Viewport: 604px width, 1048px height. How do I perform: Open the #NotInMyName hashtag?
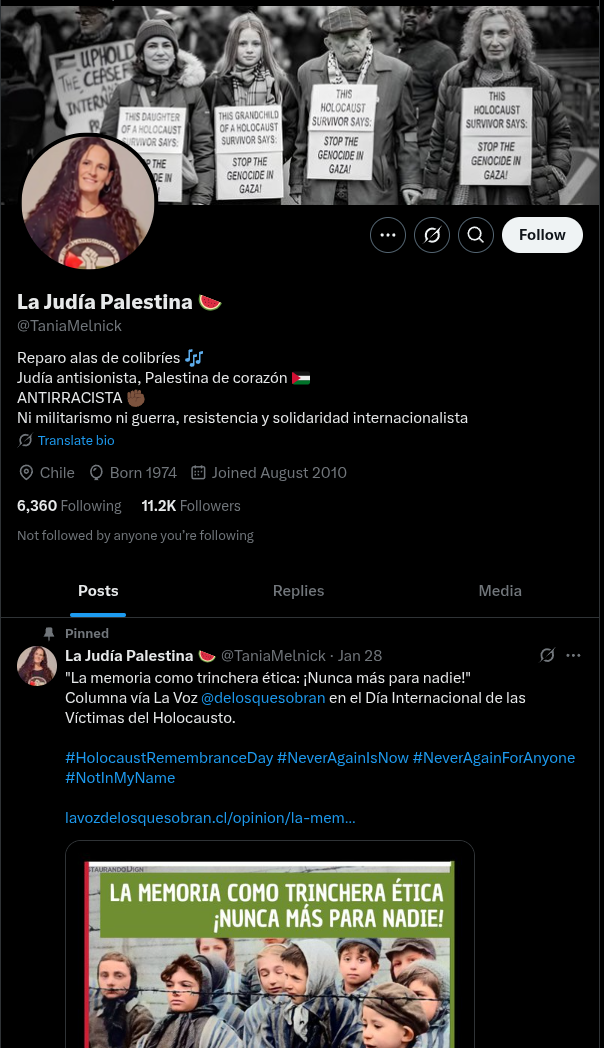tap(120, 778)
